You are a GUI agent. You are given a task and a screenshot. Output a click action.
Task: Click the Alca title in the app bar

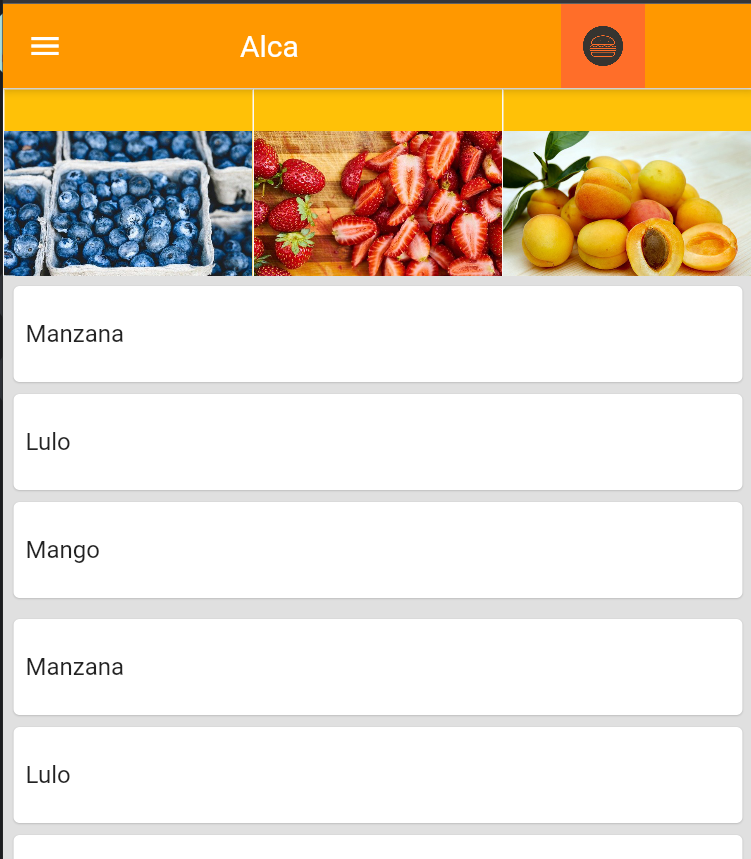(268, 45)
